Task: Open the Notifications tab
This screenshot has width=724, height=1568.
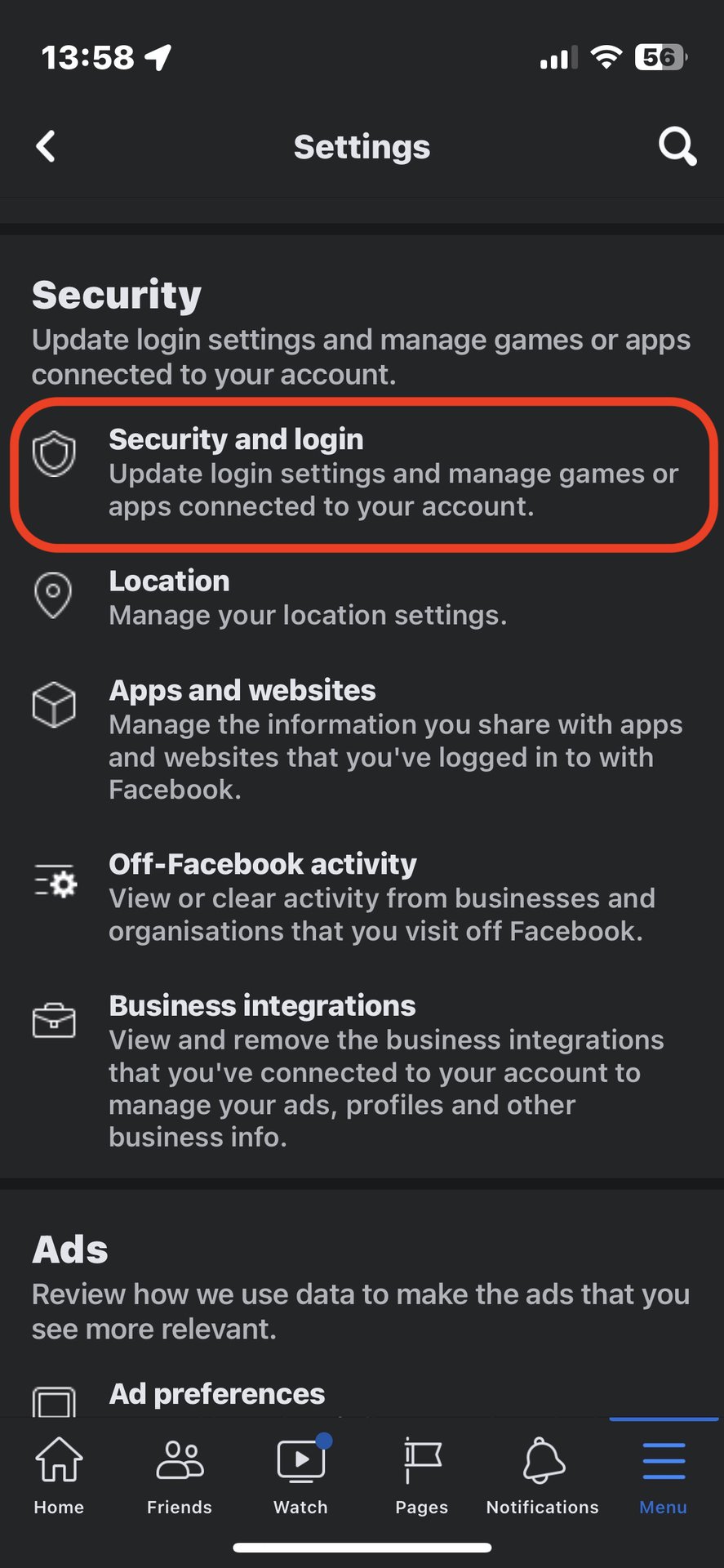Action: [x=543, y=1475]
